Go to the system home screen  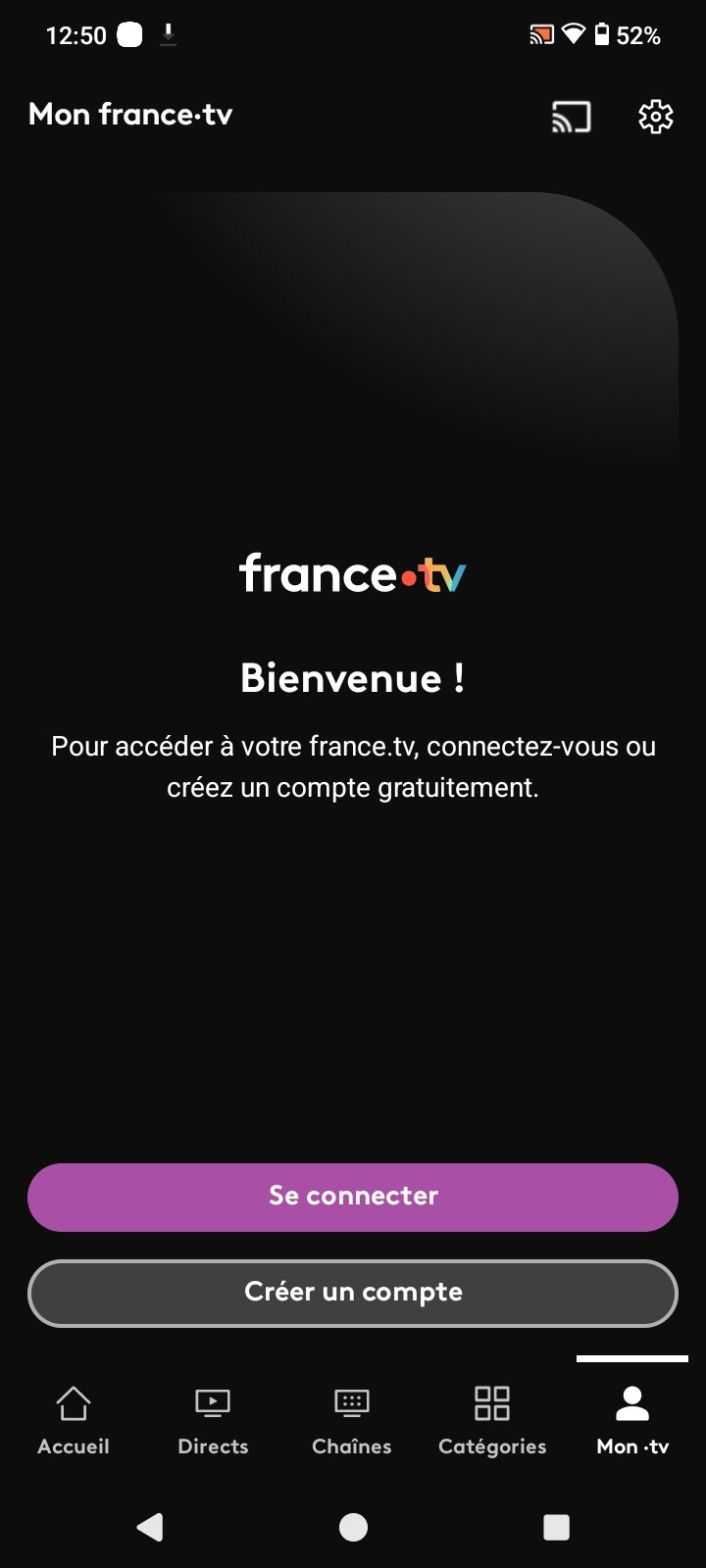353,1527
